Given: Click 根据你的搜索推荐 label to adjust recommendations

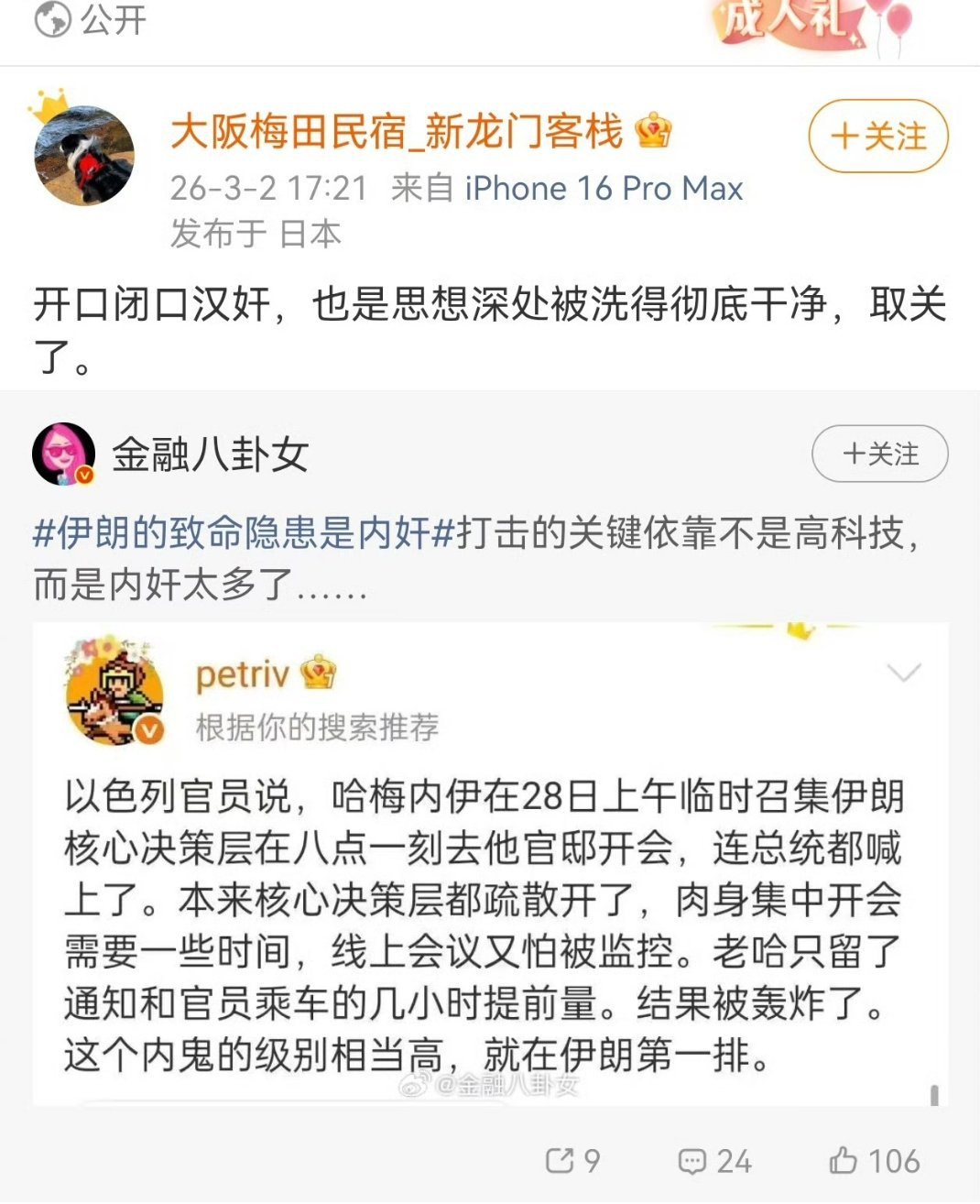Looking at the screenshot, I should (x=316, y=728).
